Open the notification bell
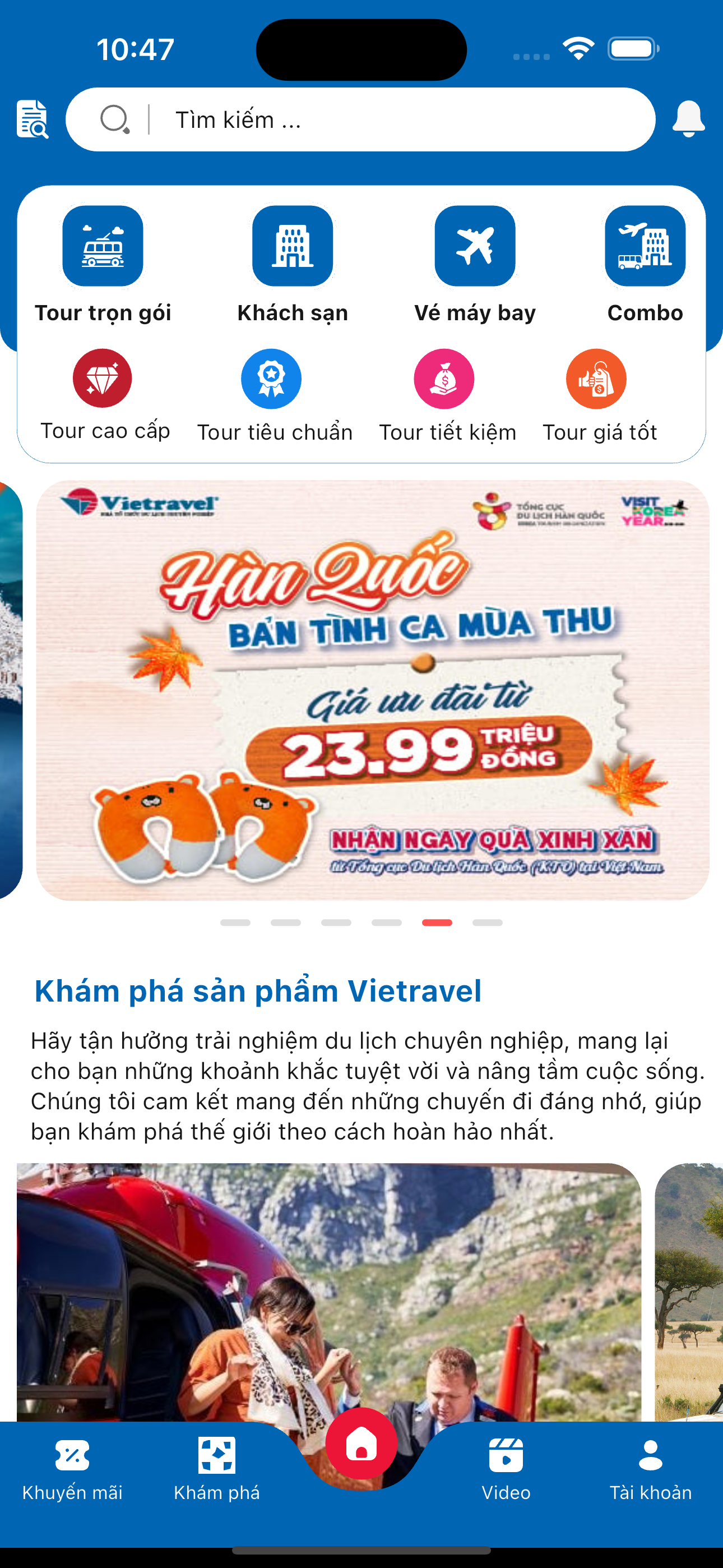 click(688, 118)
